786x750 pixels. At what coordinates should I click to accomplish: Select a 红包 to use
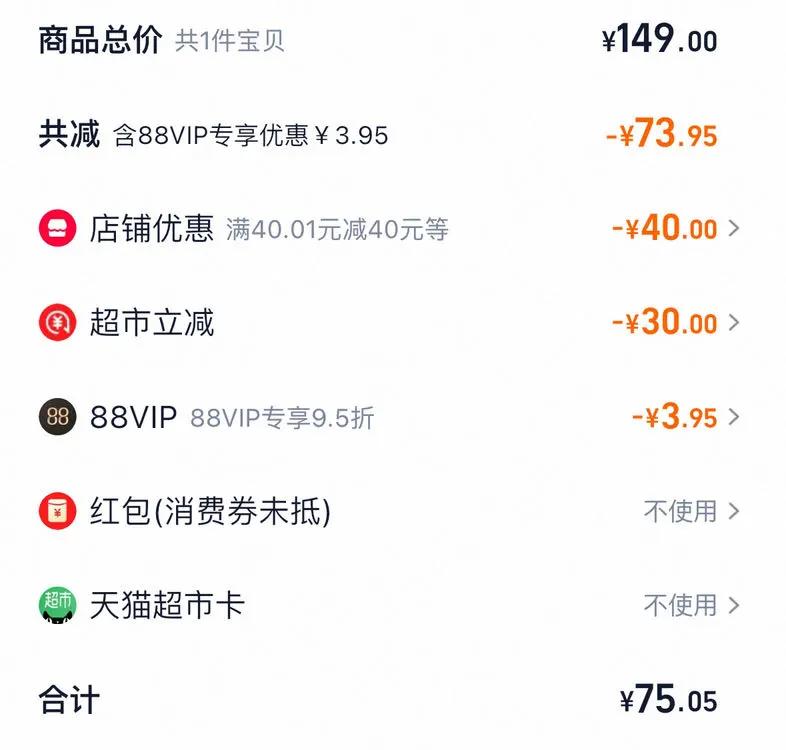(x=389, y=511)
